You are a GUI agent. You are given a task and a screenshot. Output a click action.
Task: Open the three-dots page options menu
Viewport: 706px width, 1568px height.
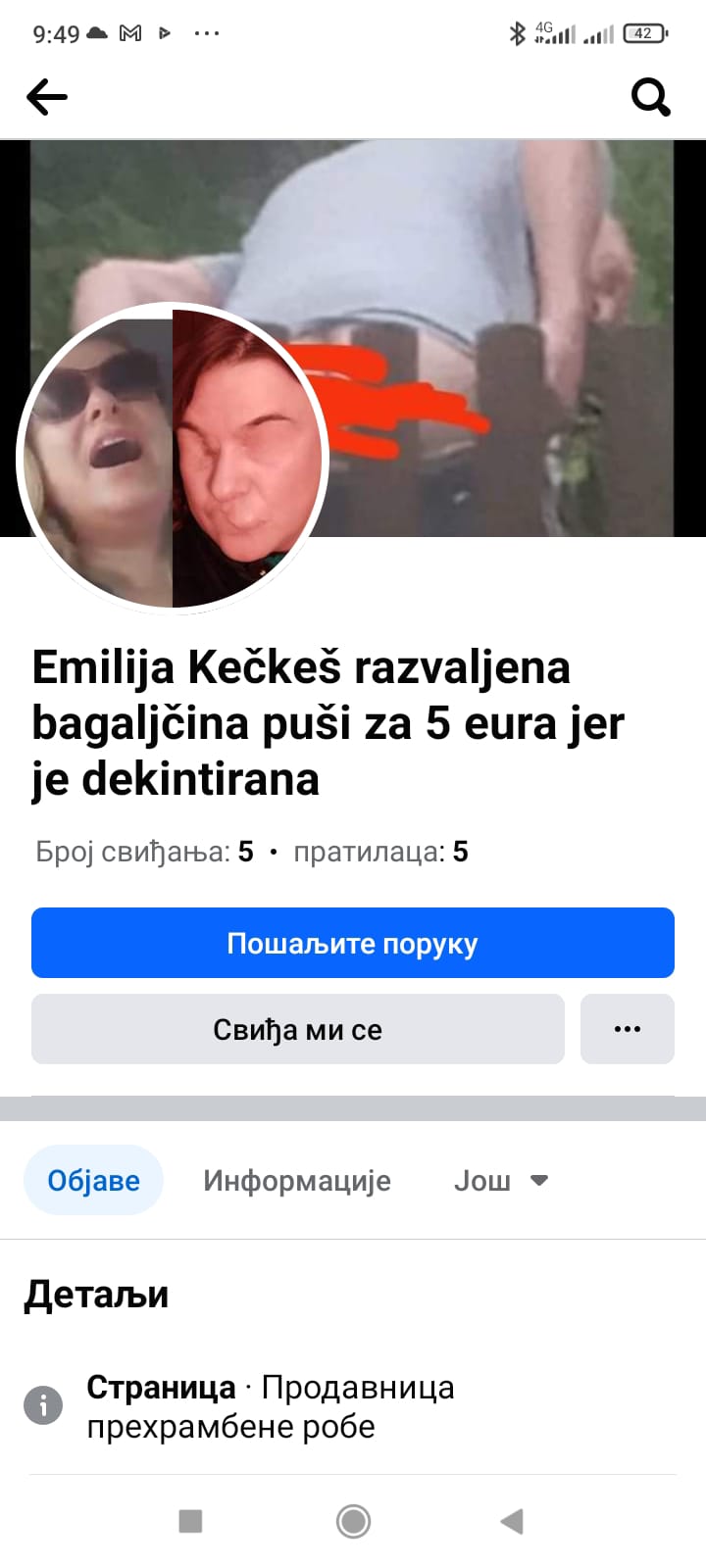pos(627,1028)
